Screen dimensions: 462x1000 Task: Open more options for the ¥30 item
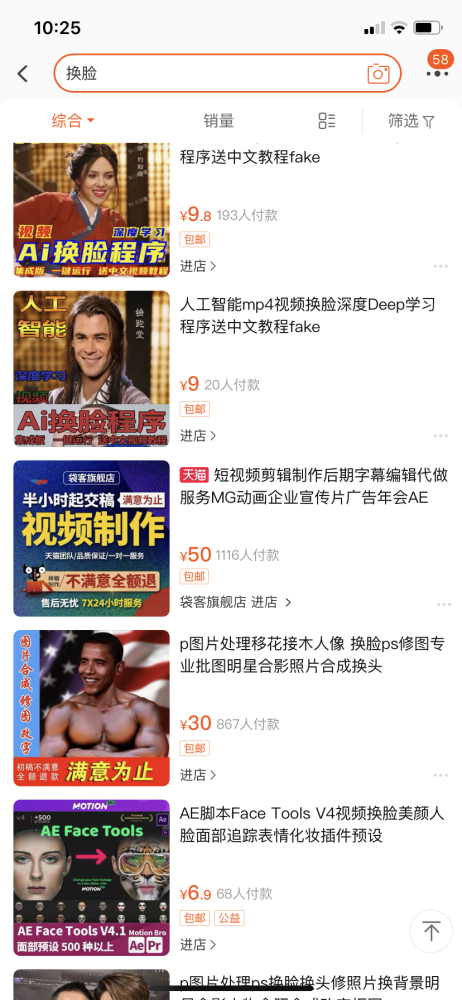point(440,775)
